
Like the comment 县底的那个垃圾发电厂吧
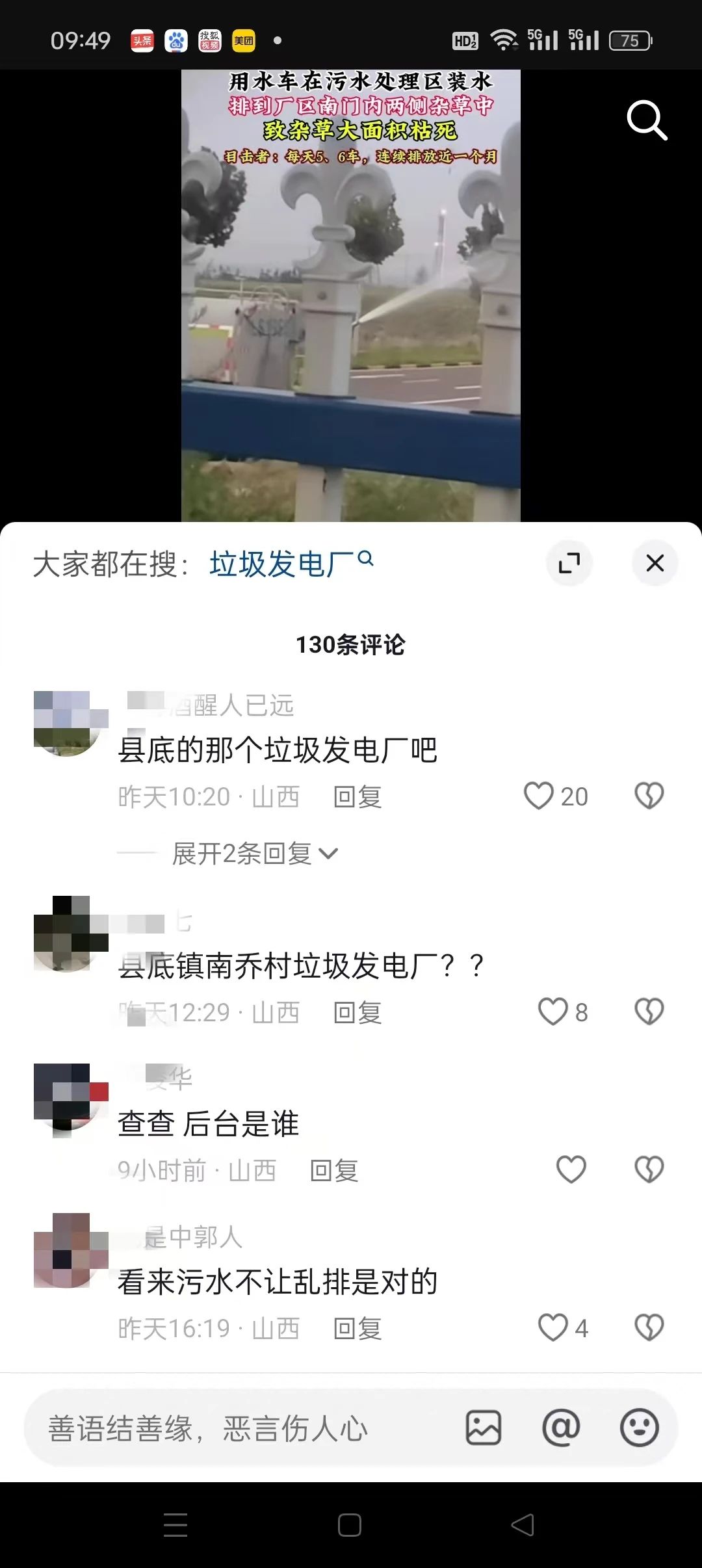click(539, 796)
